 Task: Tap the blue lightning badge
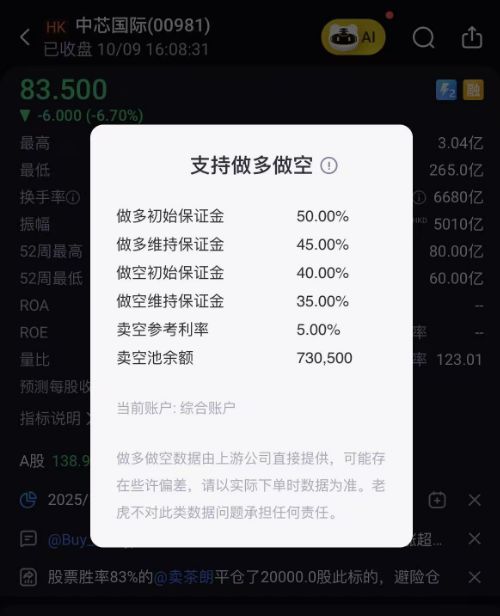pos(447,90)
